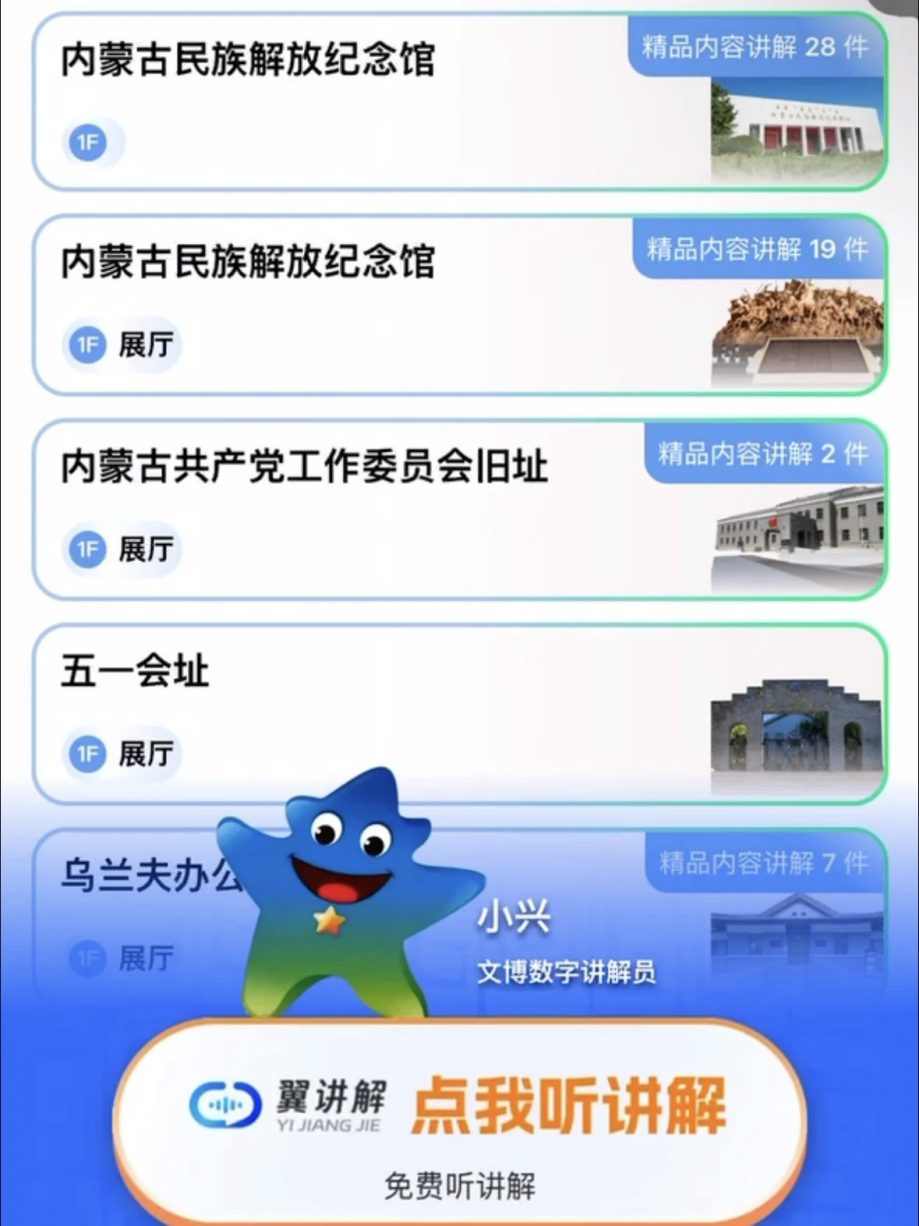Open the 五一会址 card
Screen dimensions: 919x1226
pyautogui.click(x=460, y=713)
